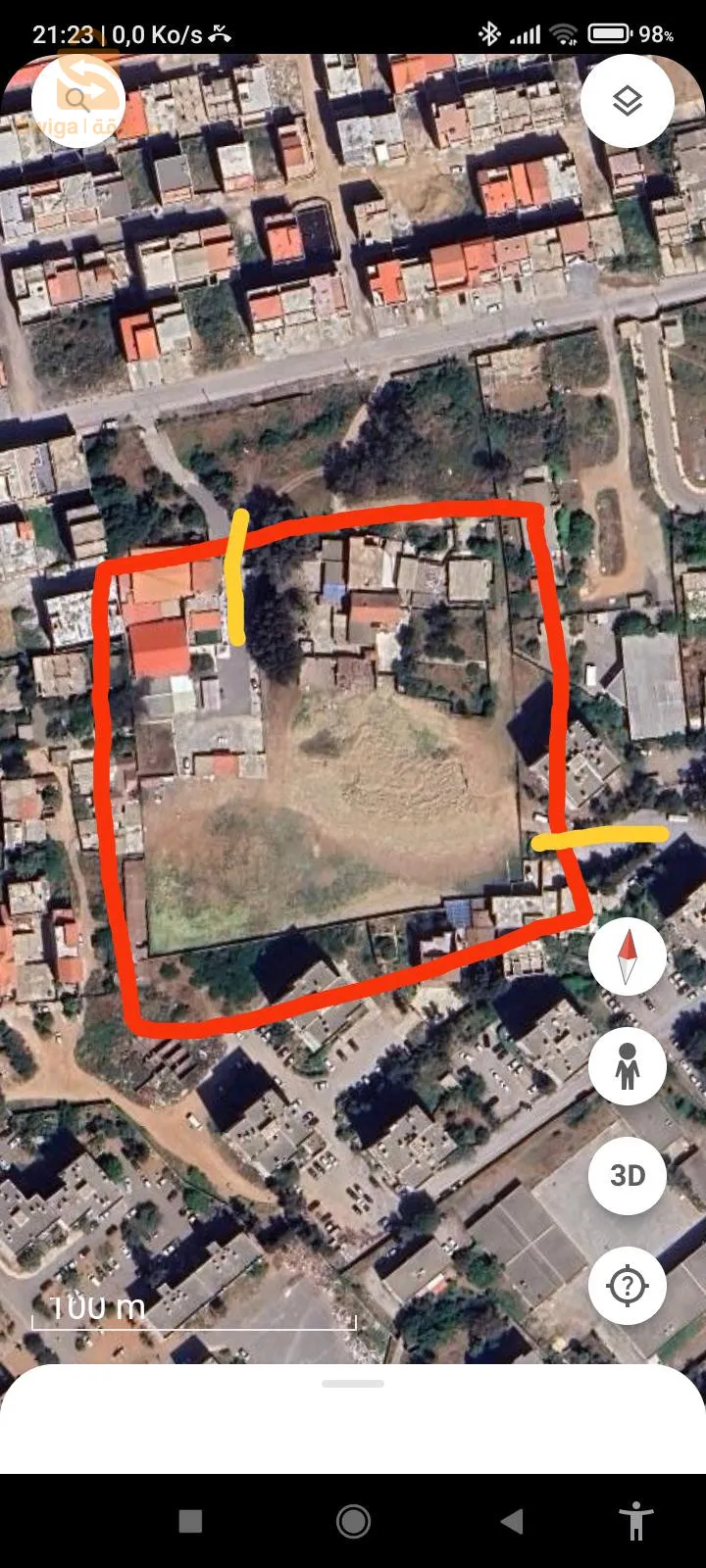The width and height of the screenshot is (706, 1568).
Task: Go to the home screen
Action: pyautogui.click(x=353, y=1521)
